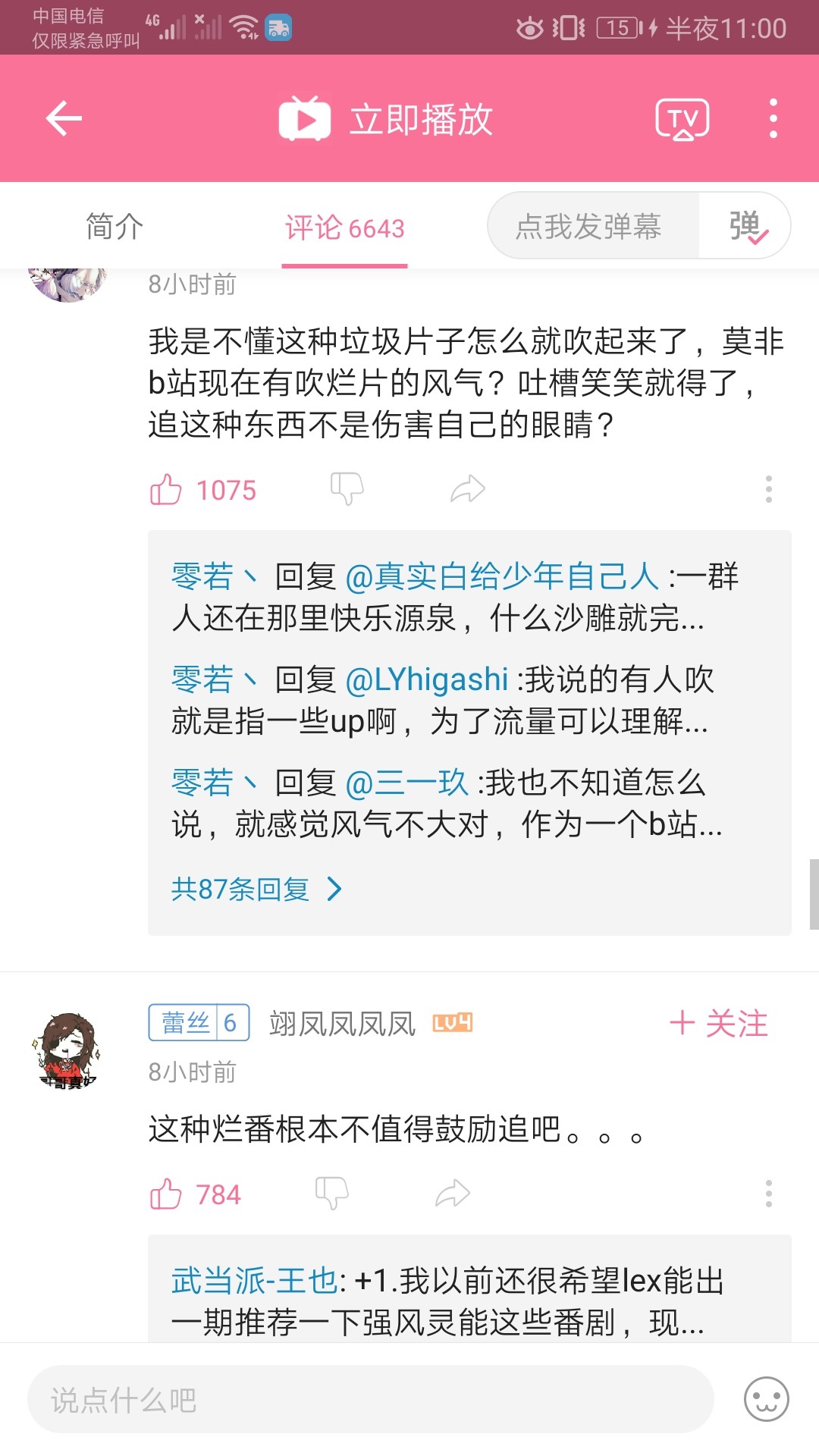Tap 点我发弹幕 to send a danmaku
Viewport: 819px width, 1456px height.
[588, 226]
